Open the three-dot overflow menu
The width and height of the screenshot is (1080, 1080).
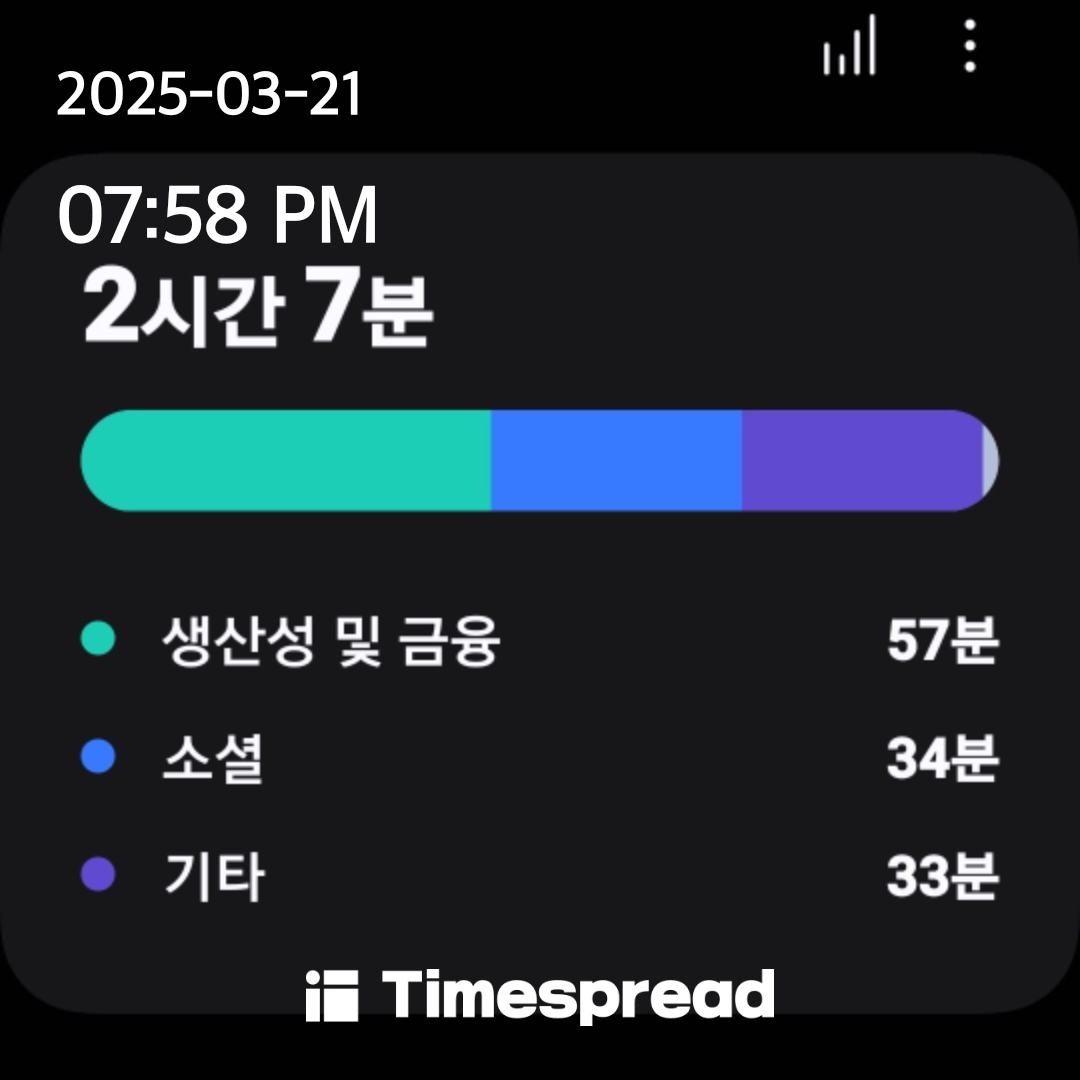970,45
